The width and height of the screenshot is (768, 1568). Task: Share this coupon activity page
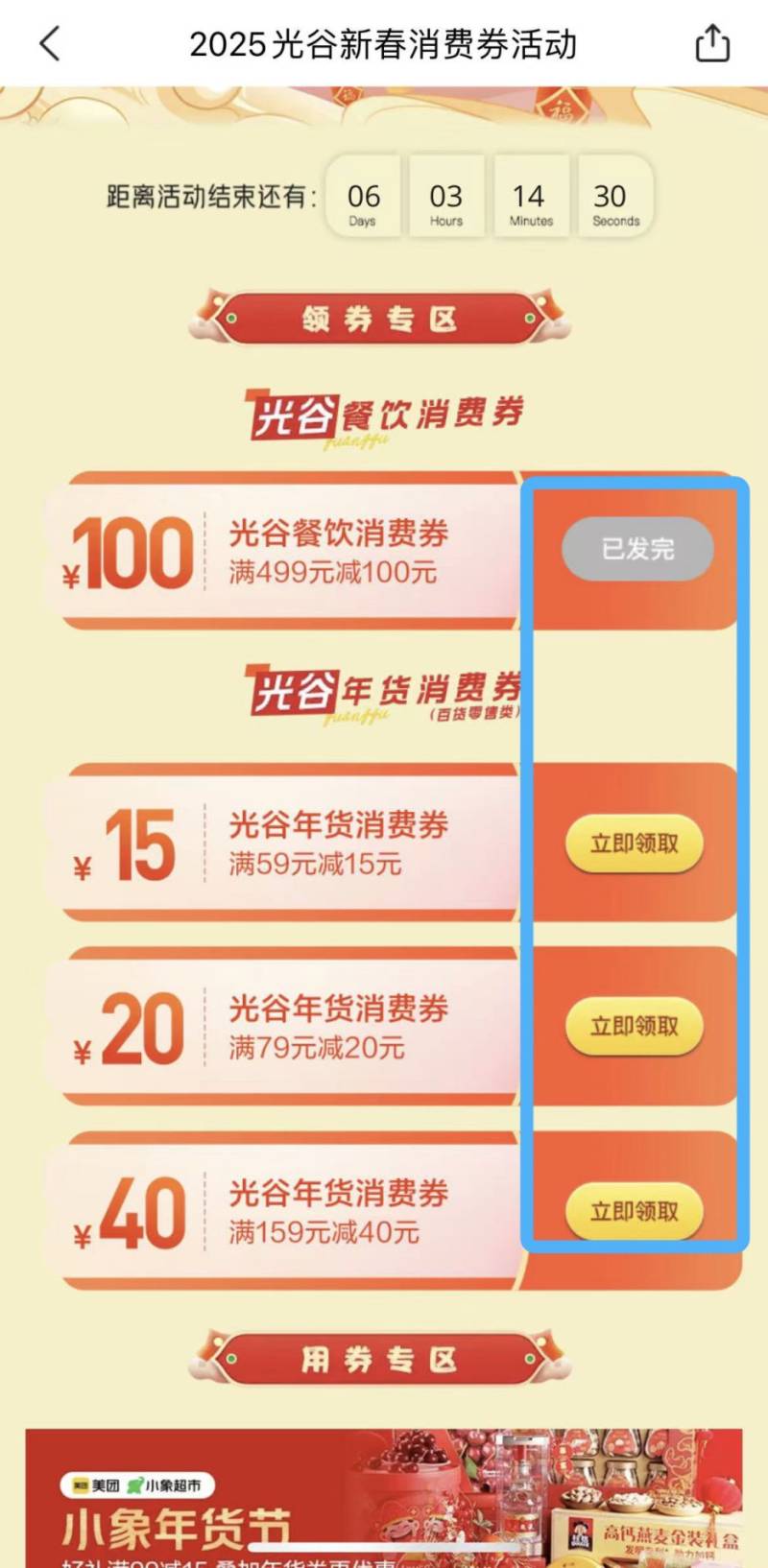click(712, 44)
